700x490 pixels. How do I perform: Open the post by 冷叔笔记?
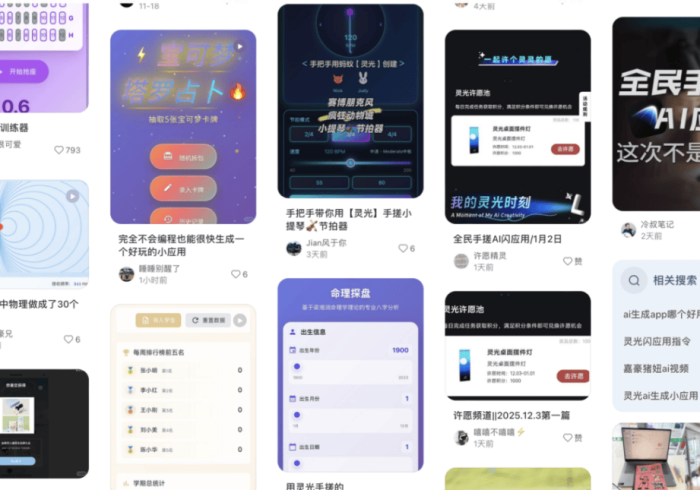656,110
